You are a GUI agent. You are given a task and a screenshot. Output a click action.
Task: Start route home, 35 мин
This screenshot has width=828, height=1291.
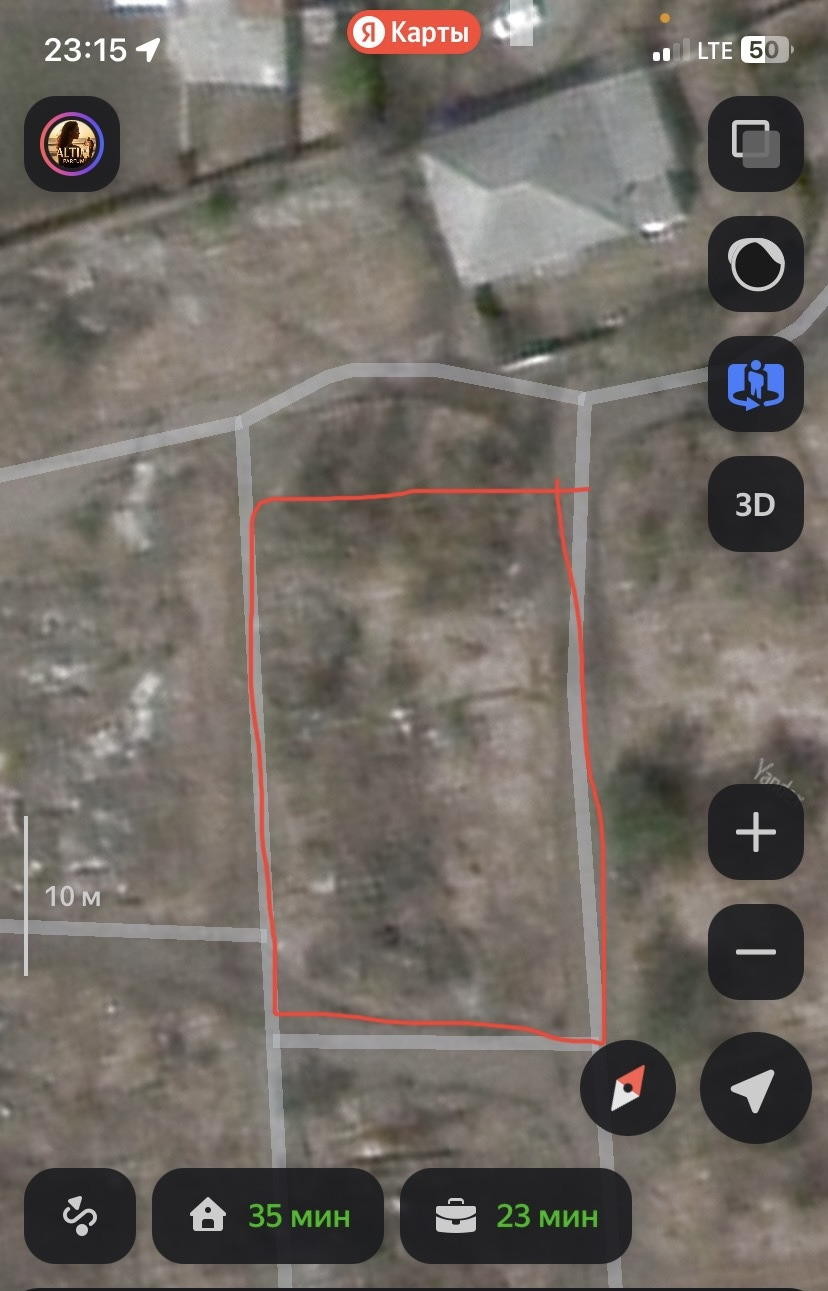[x=268, y=1215]
